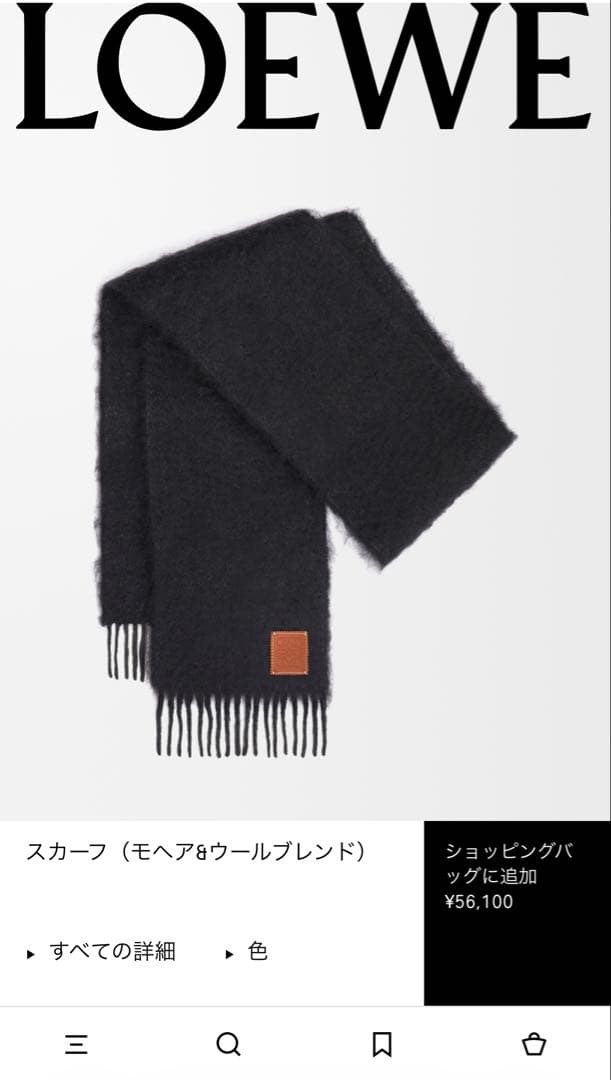Screen dimensions: 611x1080
Task: Open the search icon
Action: point(229,1045)
